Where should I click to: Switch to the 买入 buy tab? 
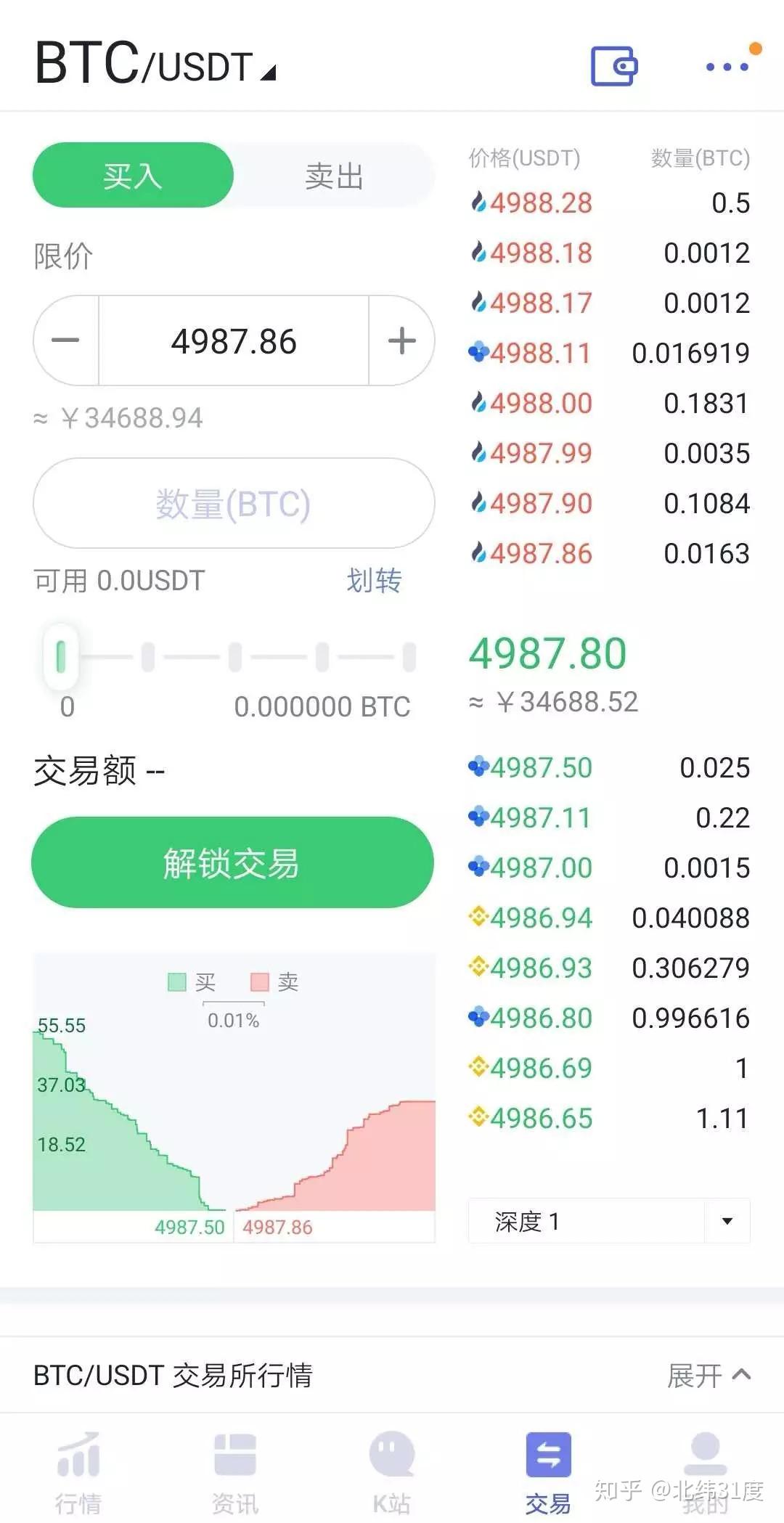[x=132, y=176]
